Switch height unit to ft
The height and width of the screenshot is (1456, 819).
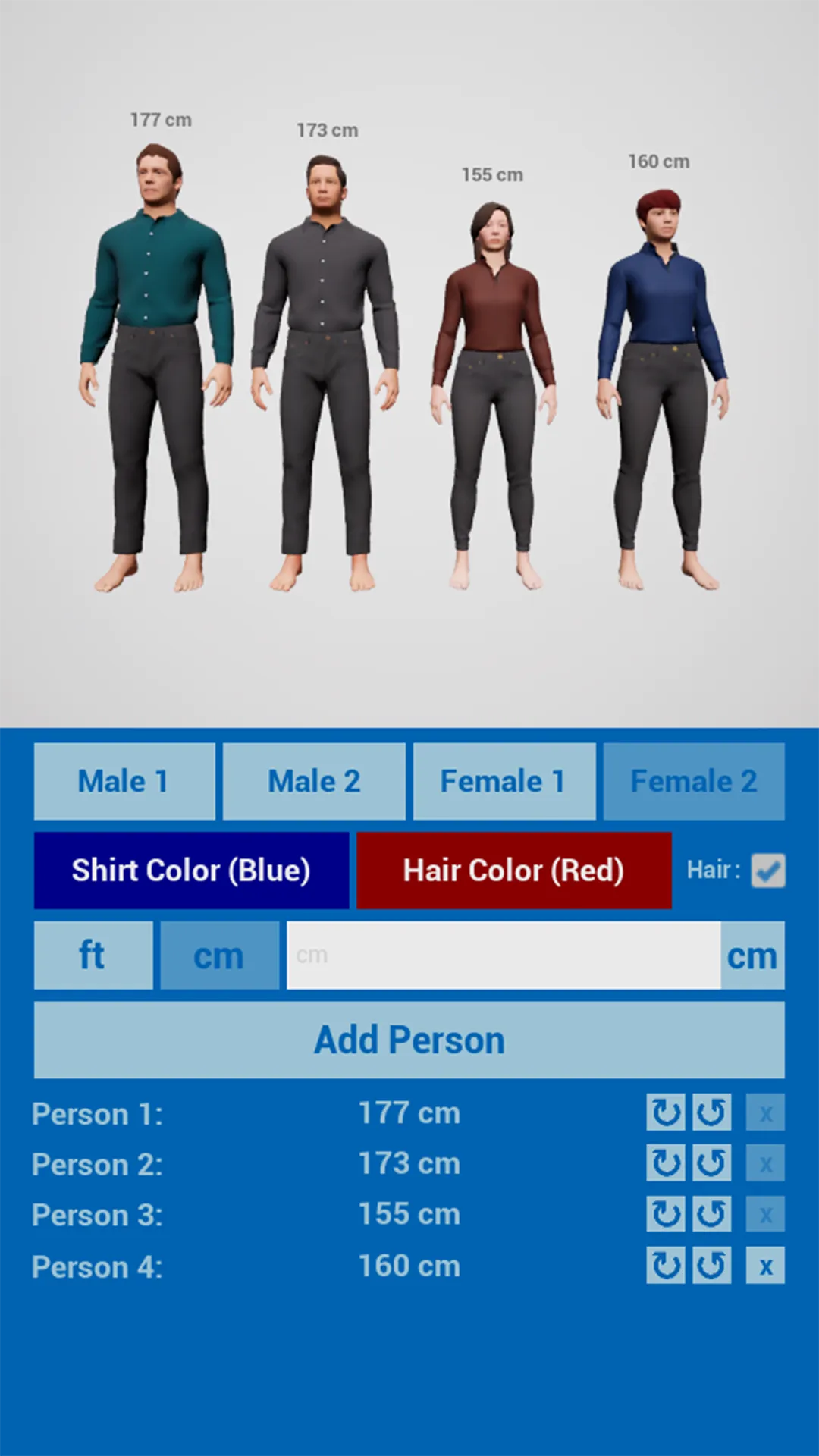93,955
